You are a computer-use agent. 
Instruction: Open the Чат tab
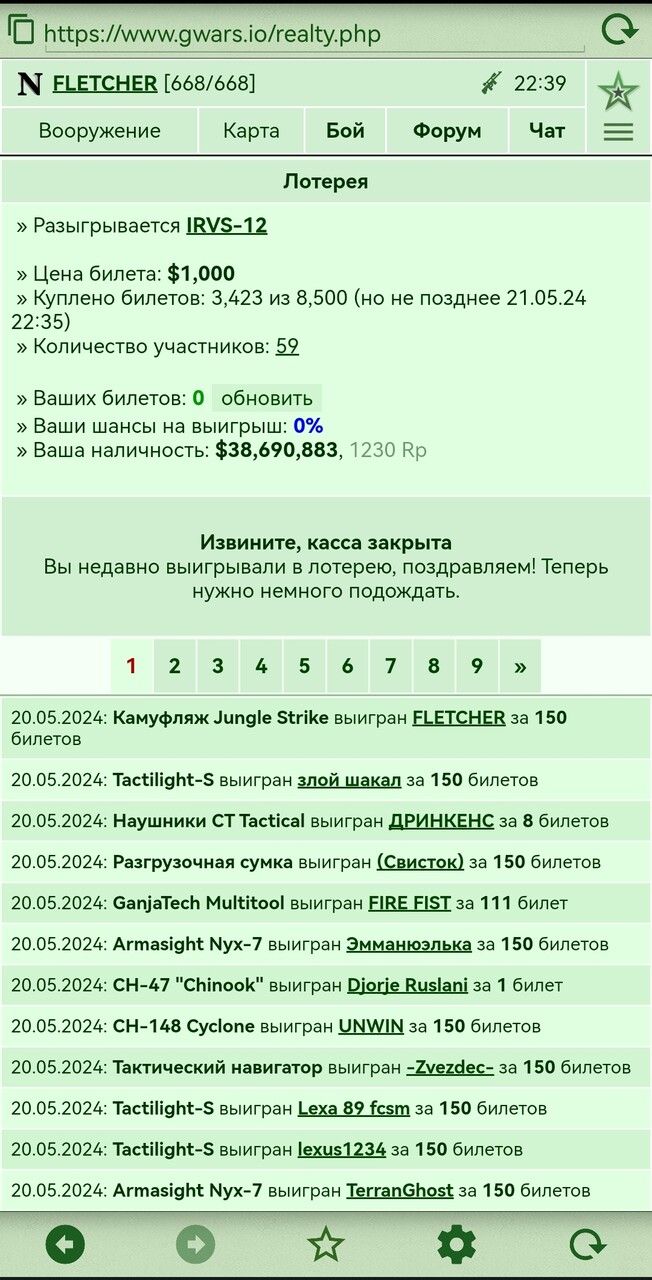(547, 131)
